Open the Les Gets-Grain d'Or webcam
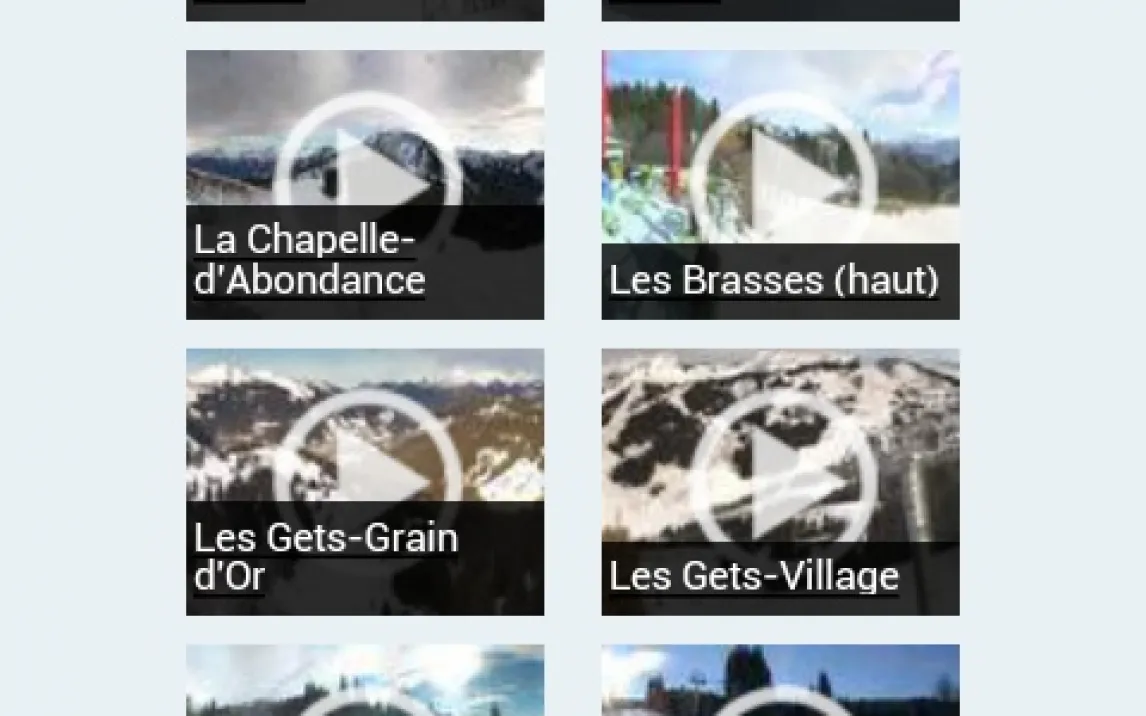 (365, 482)
